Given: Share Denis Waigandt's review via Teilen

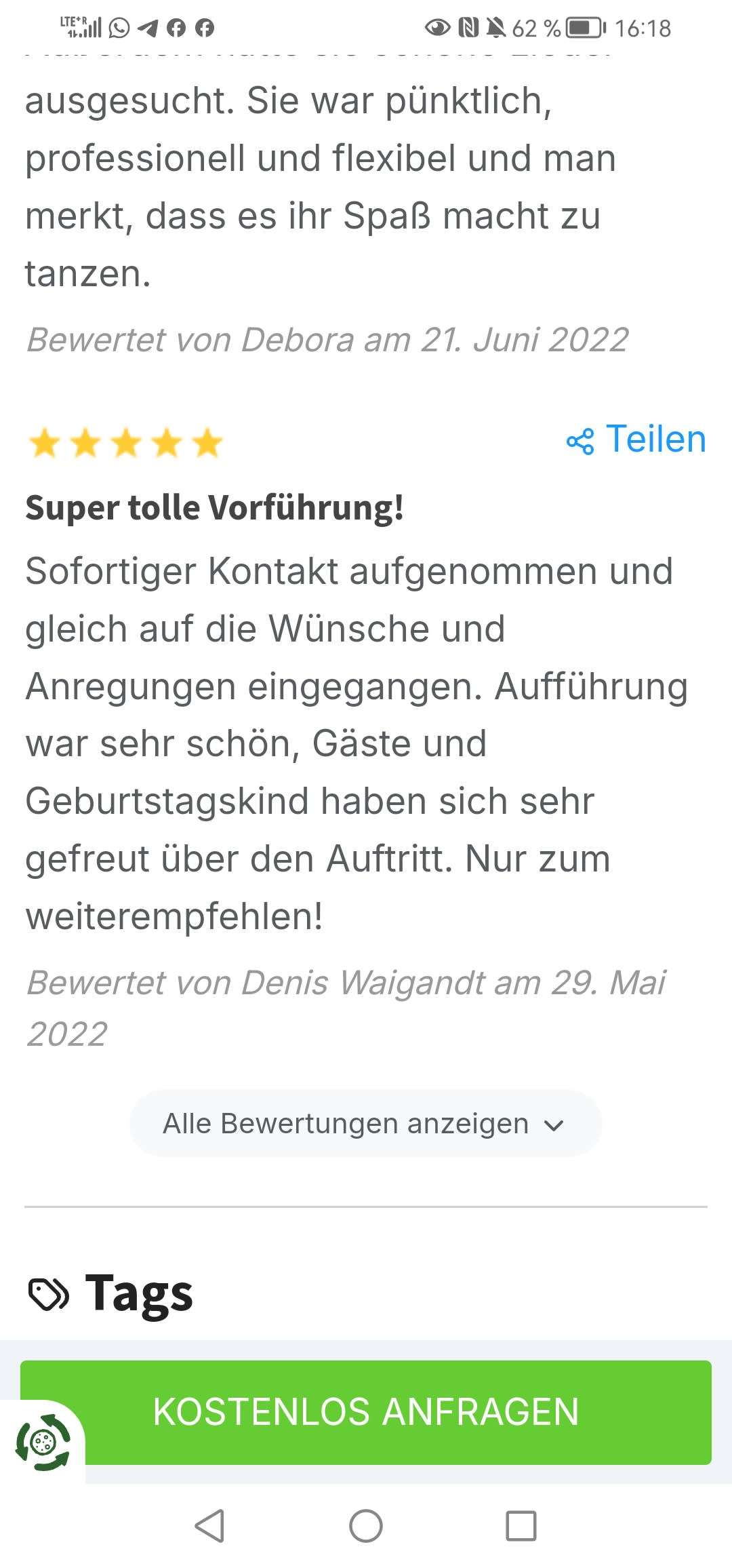Looking at the screenshot, I should [x=636, y=439].
